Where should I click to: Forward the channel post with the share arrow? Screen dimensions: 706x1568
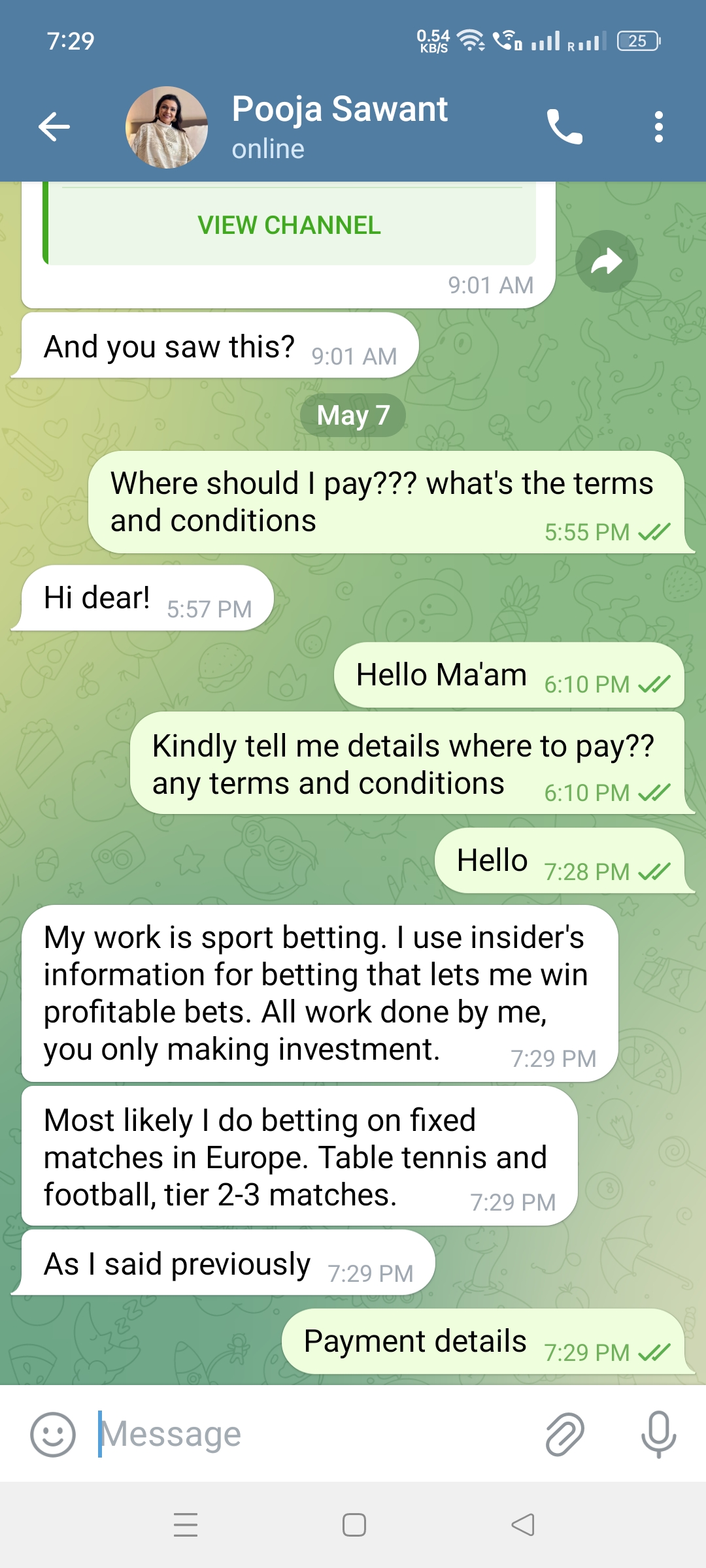606,261
